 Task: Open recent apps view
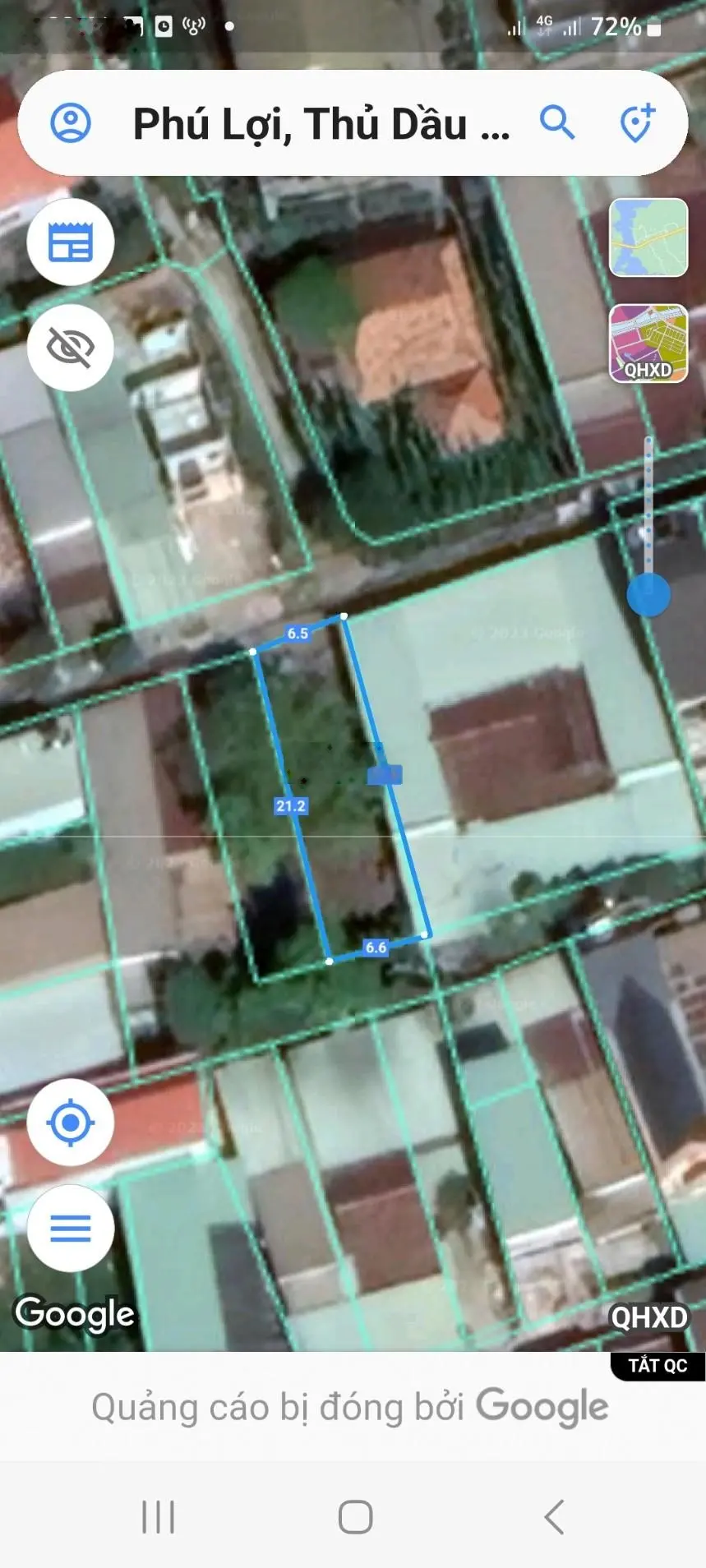159,1517
